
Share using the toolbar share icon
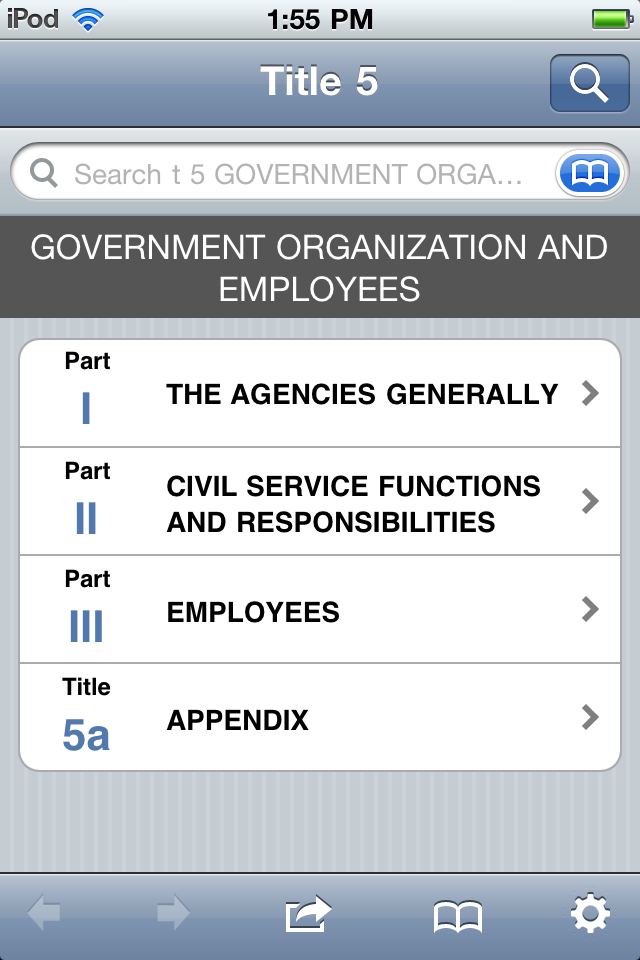point(307,913)
